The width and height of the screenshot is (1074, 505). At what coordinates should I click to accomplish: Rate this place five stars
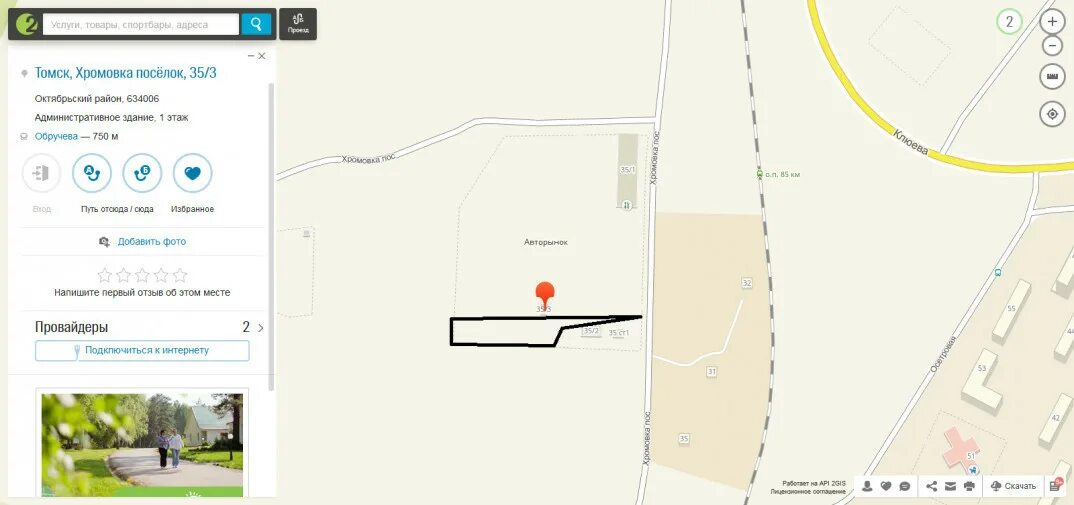point(180,275)
